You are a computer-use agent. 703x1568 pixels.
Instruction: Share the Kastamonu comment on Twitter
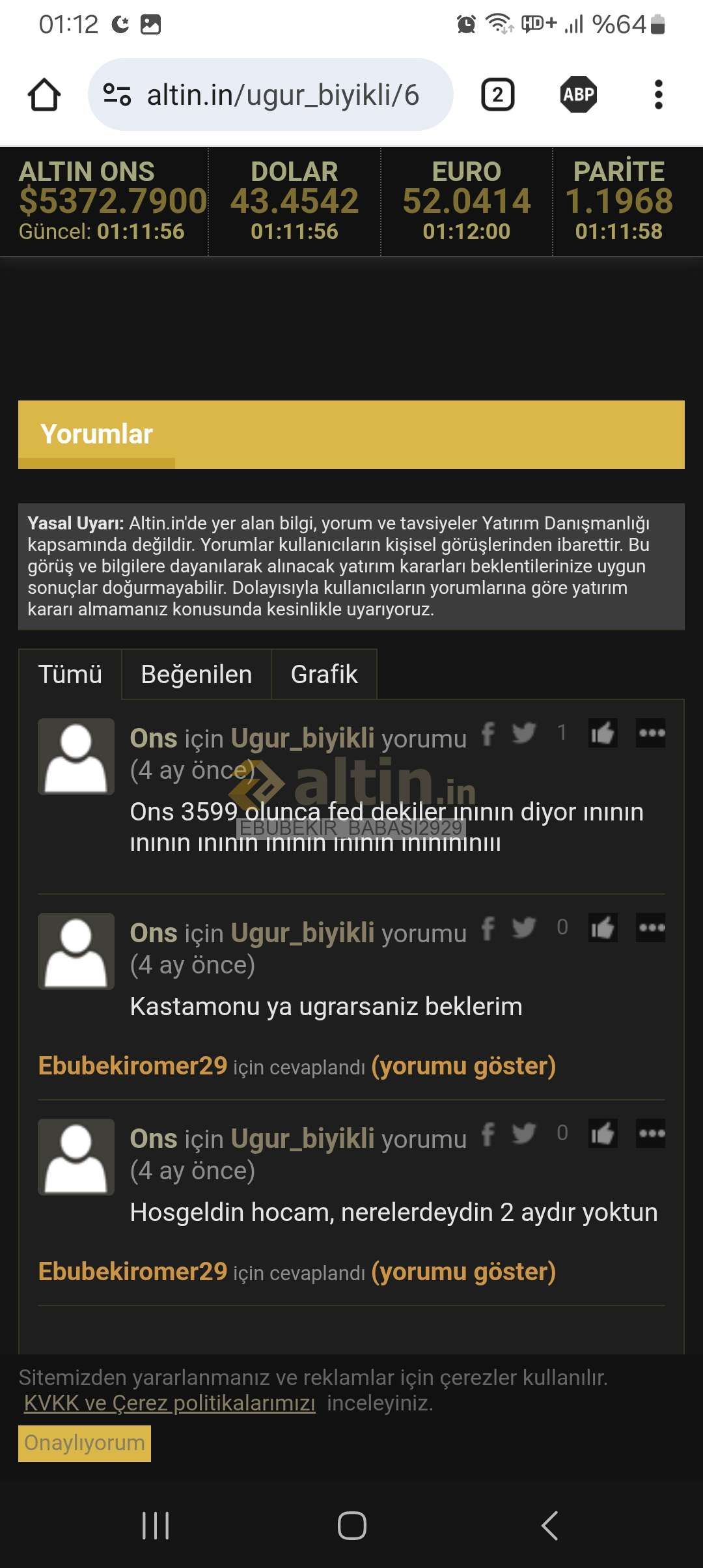click(523, 928)
